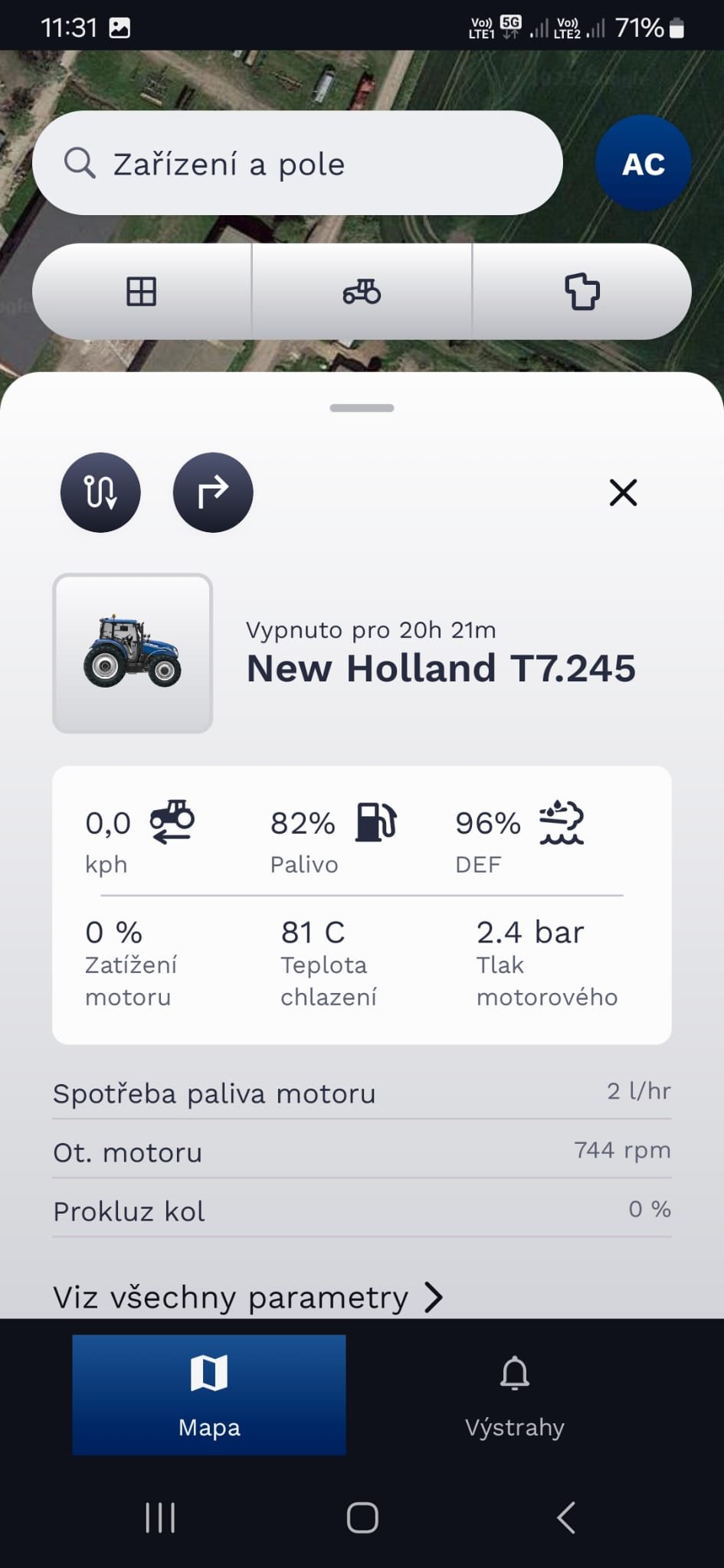The image size is (724, 1568).
Task: Get directions with the turn arrow button
Action: [213, 492]
